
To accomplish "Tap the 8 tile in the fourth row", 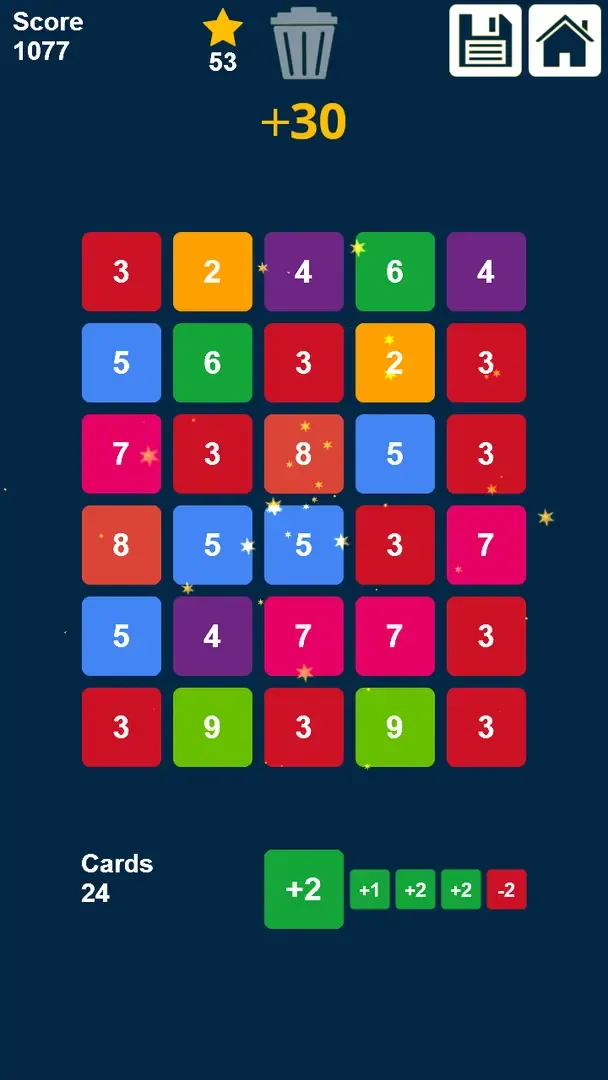I will (x=121, y=545).
